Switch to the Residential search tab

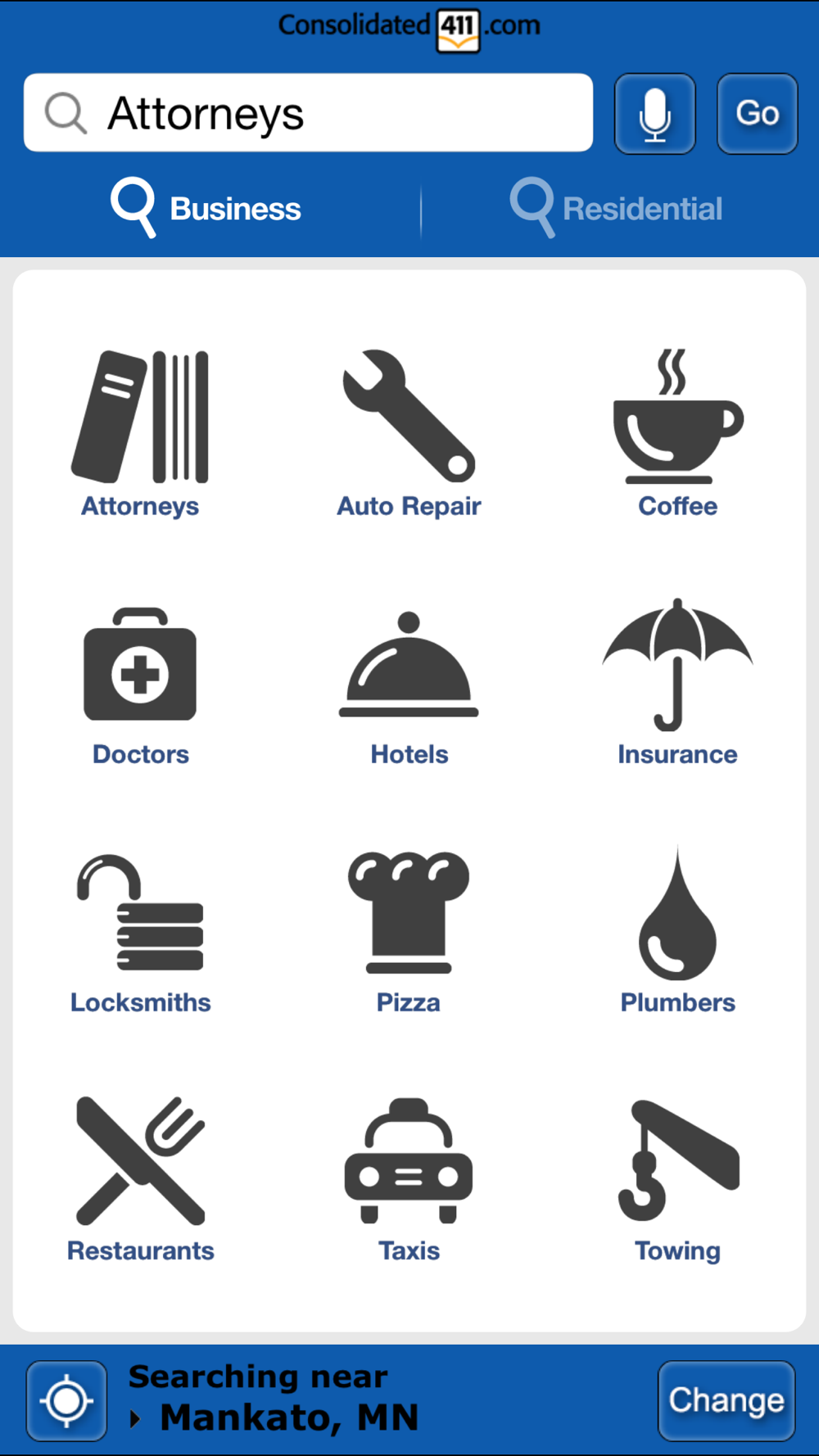[x=616, y=209]
